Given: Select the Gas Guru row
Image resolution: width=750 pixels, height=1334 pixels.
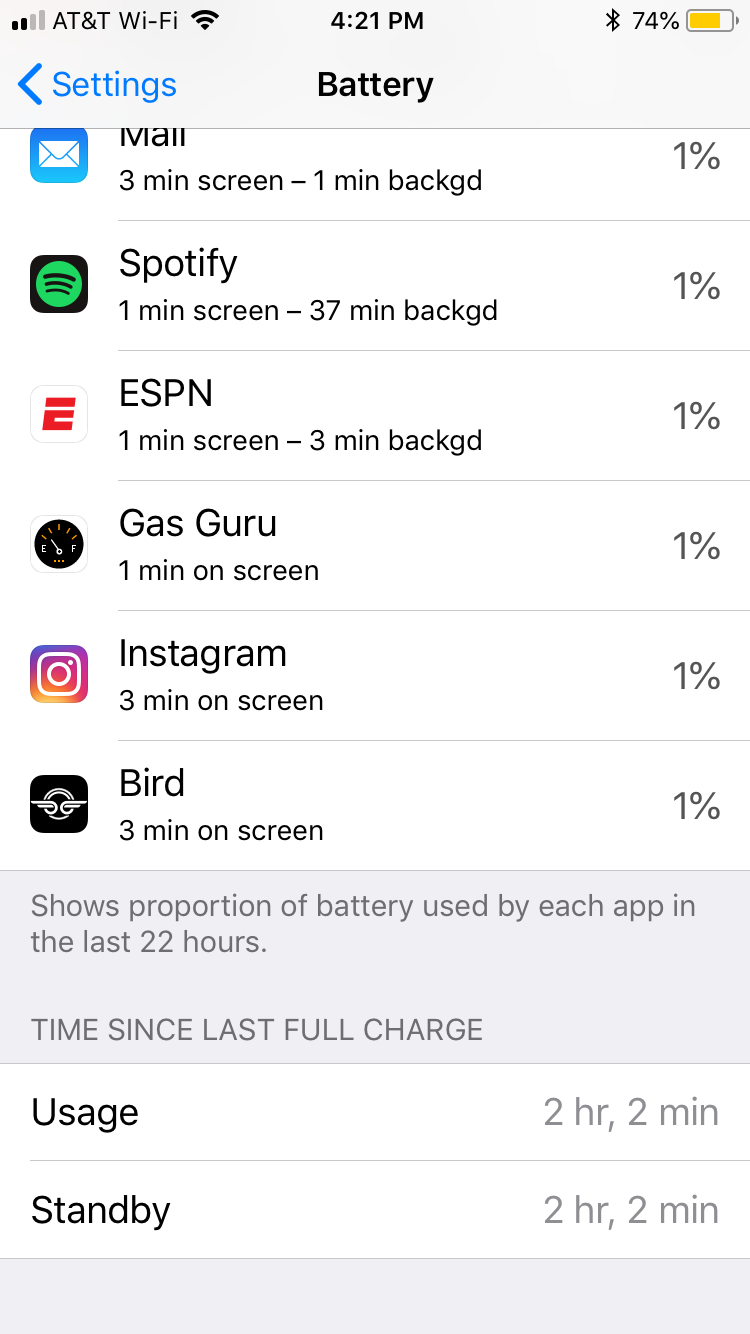Looking at the screenshot, I should 375,546.
